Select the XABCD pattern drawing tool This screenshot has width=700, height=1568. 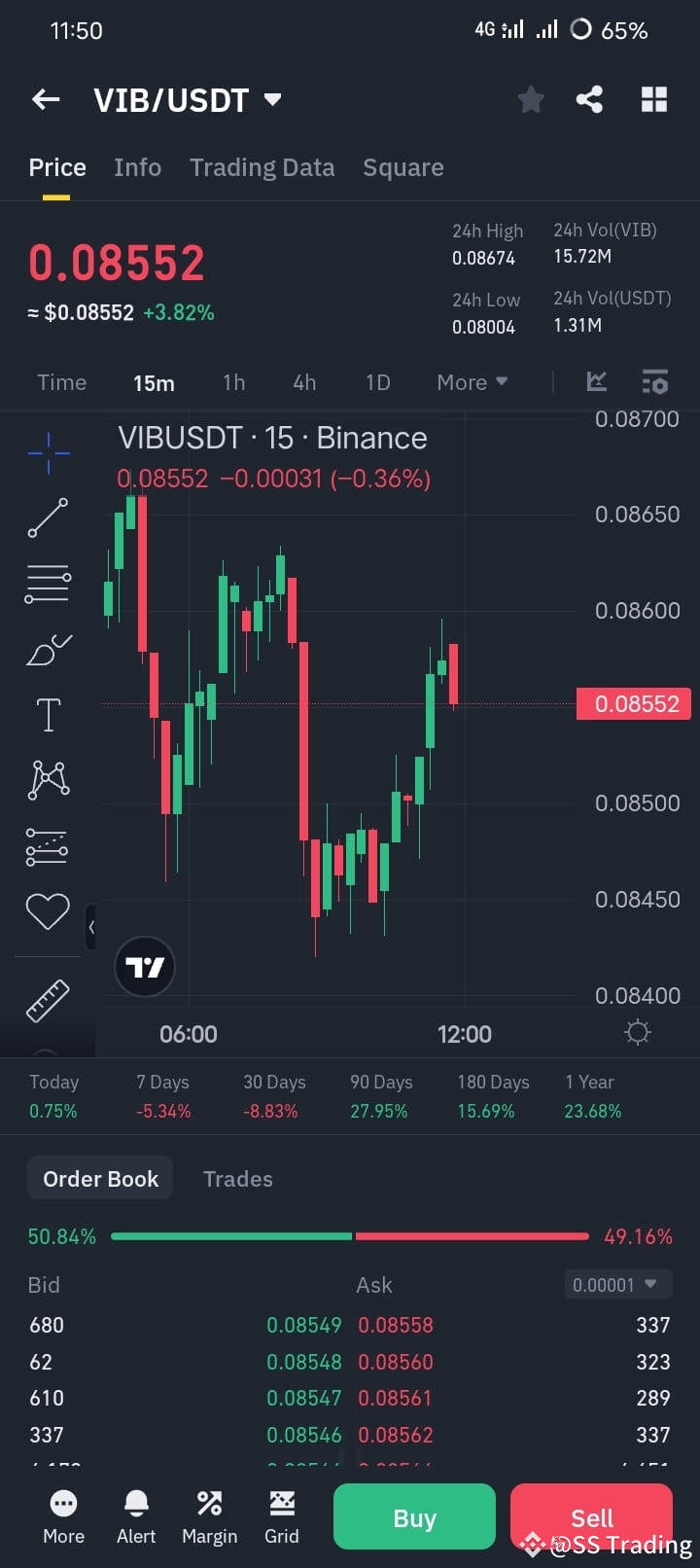[48, 778]
